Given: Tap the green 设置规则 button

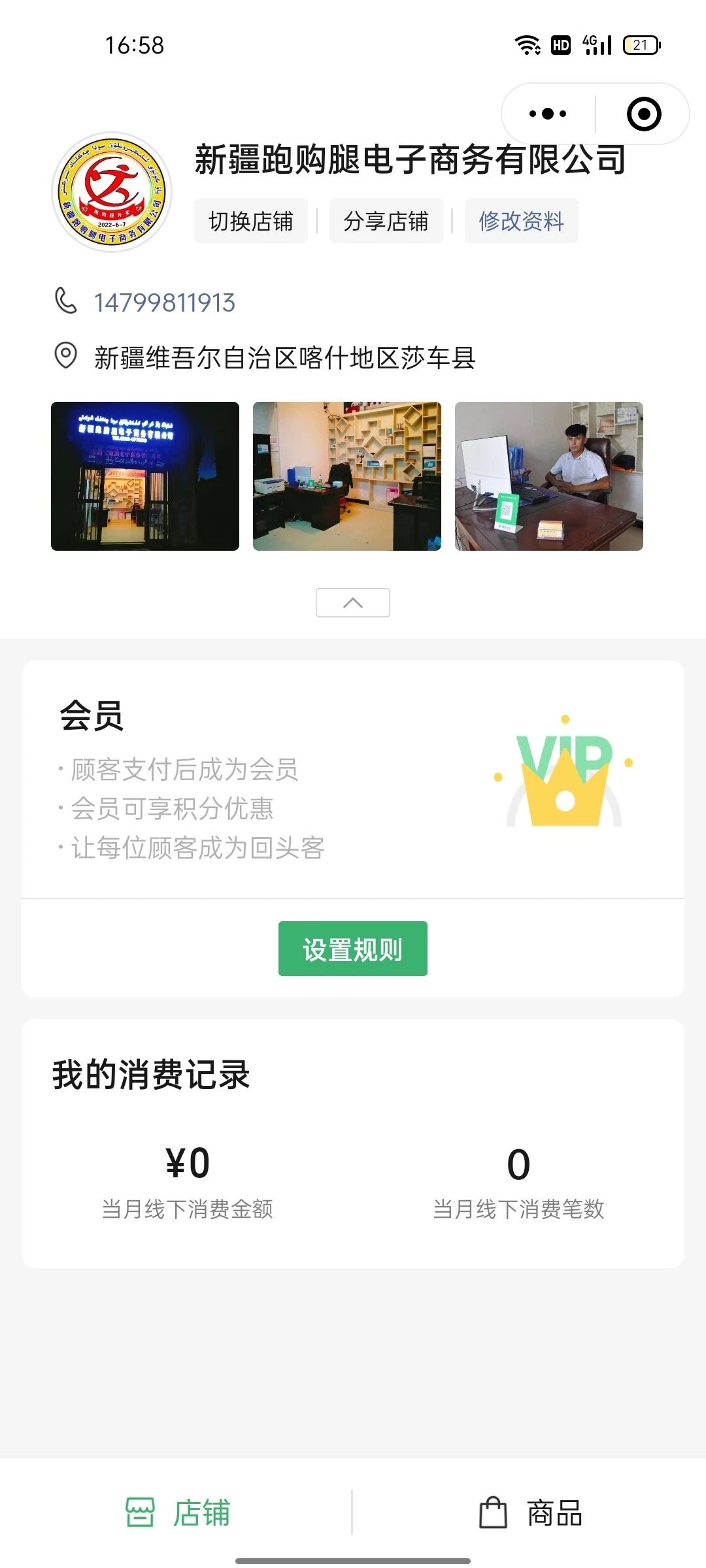Looking at the screenshot, I should point(353,949).
